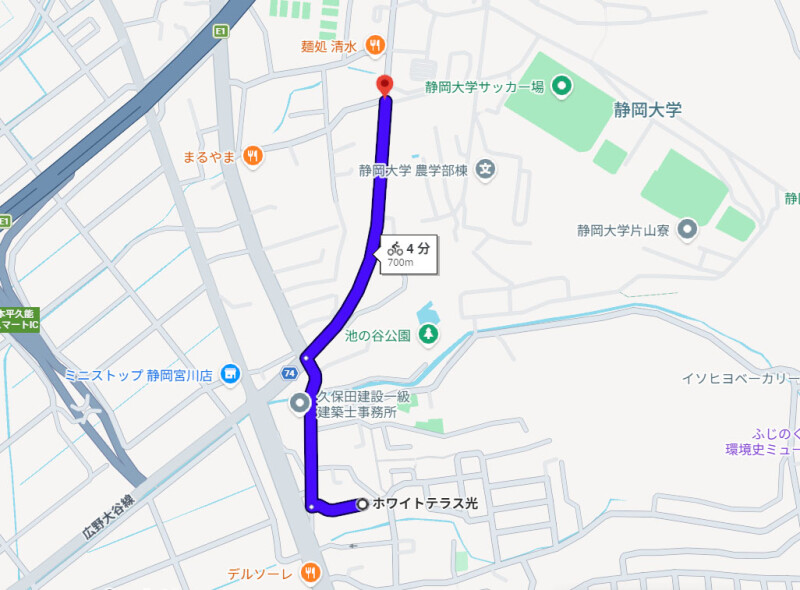Image resolution: width=800 pixels, height=590 pixels.
Task: Open the デルソーレ restaurant pin
Action: click(x=311, y=573)
